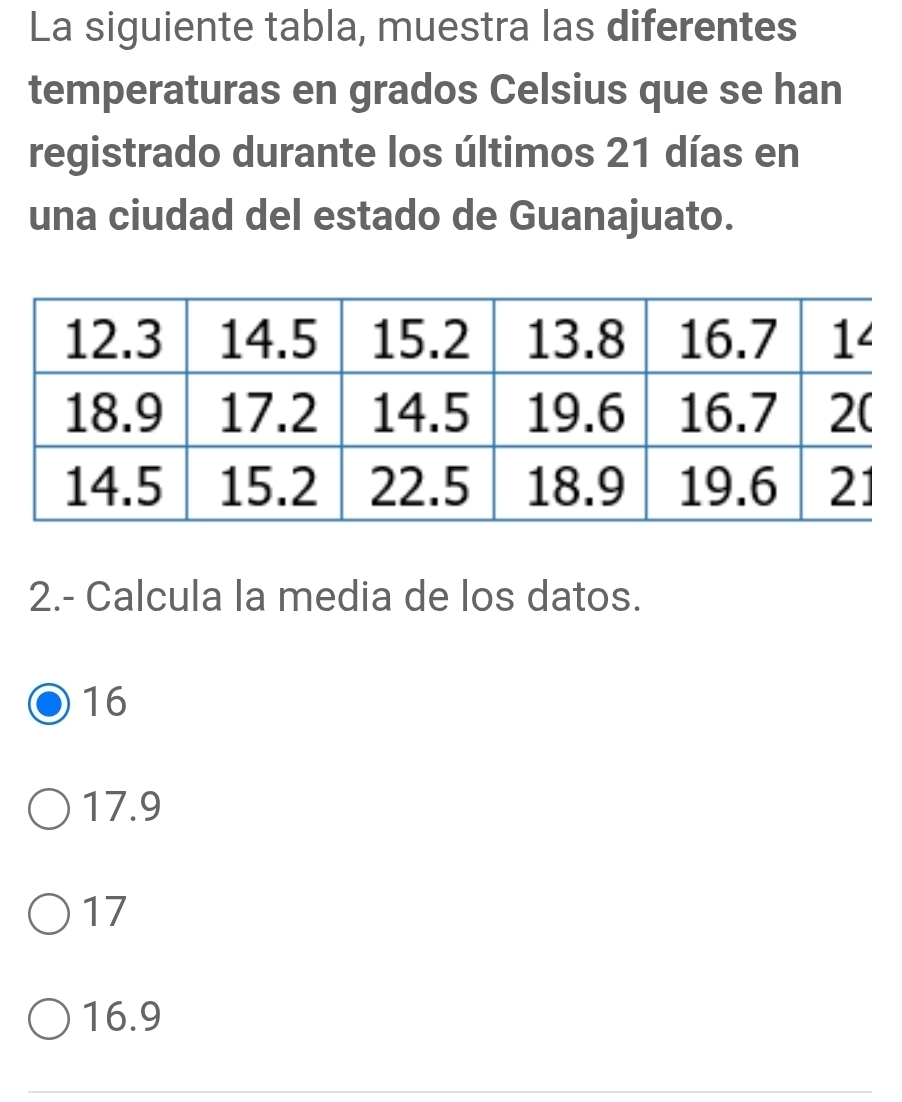Screen dimensions: 902x1102
Task: Choose 17.9 as the answer
Action: click(x=51, y=809)
